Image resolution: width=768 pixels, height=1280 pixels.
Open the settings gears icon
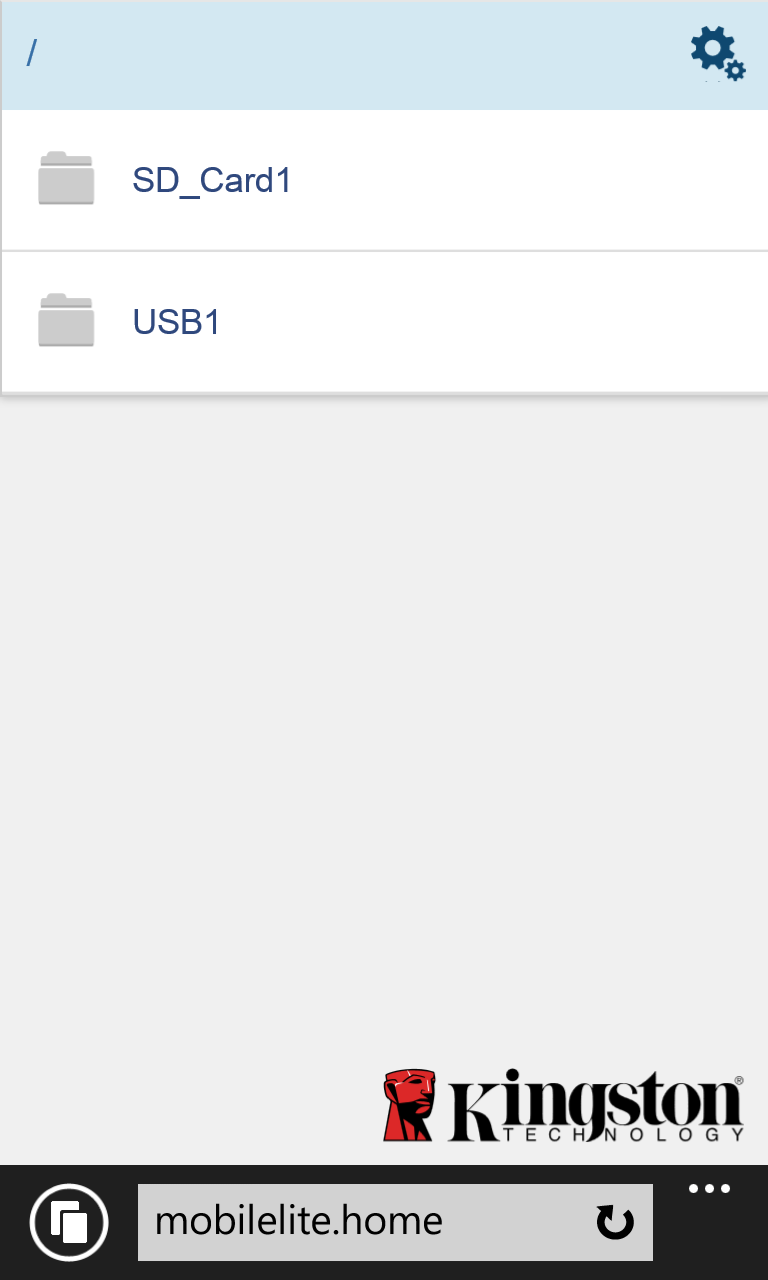click(718, 54)
